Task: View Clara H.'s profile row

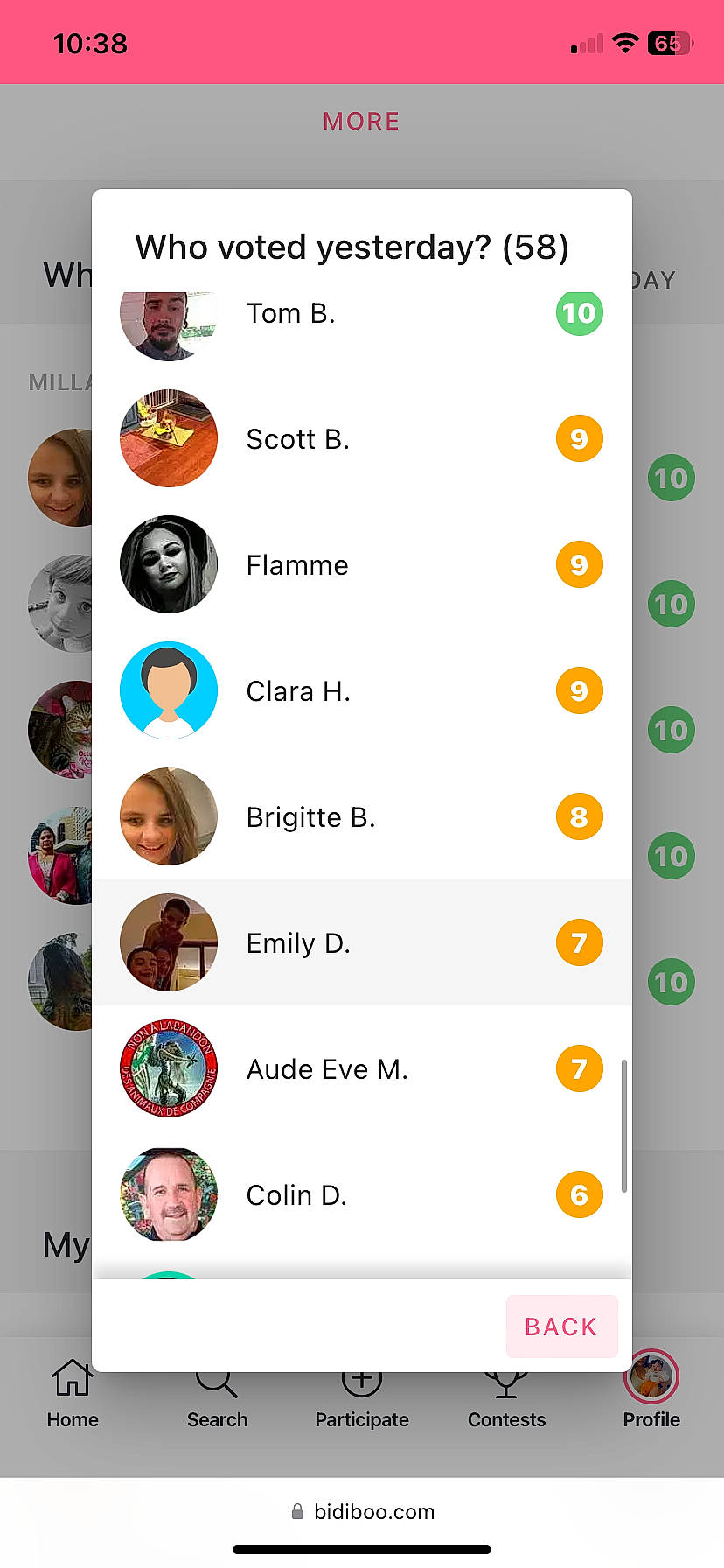Action: [x=360, y=691]
